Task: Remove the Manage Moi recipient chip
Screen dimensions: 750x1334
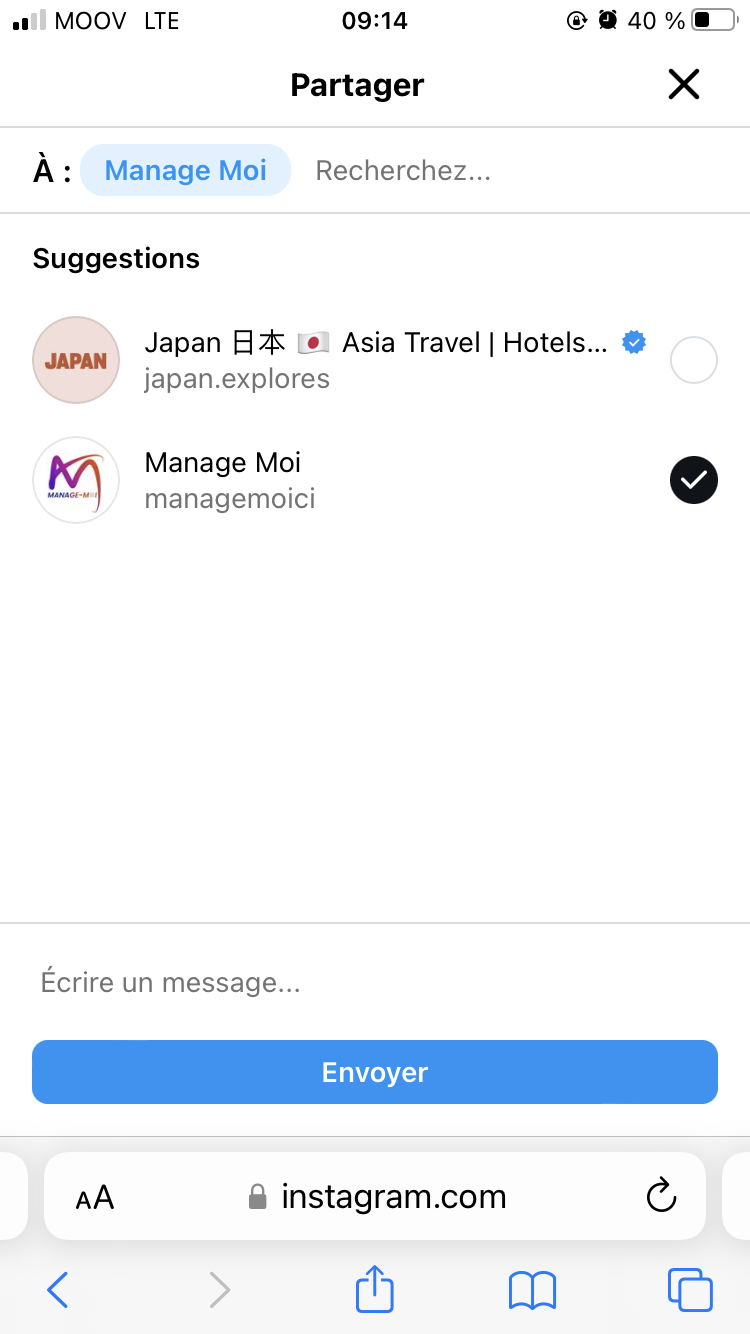Action: (186, 170)
